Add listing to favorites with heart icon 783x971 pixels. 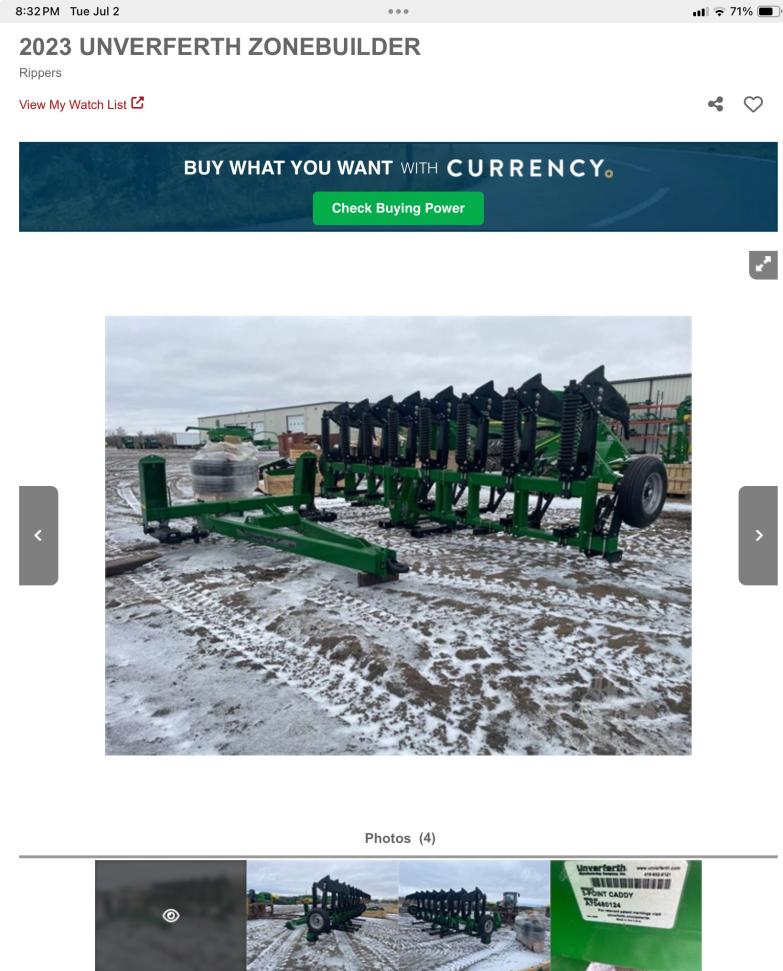(753, 104)
